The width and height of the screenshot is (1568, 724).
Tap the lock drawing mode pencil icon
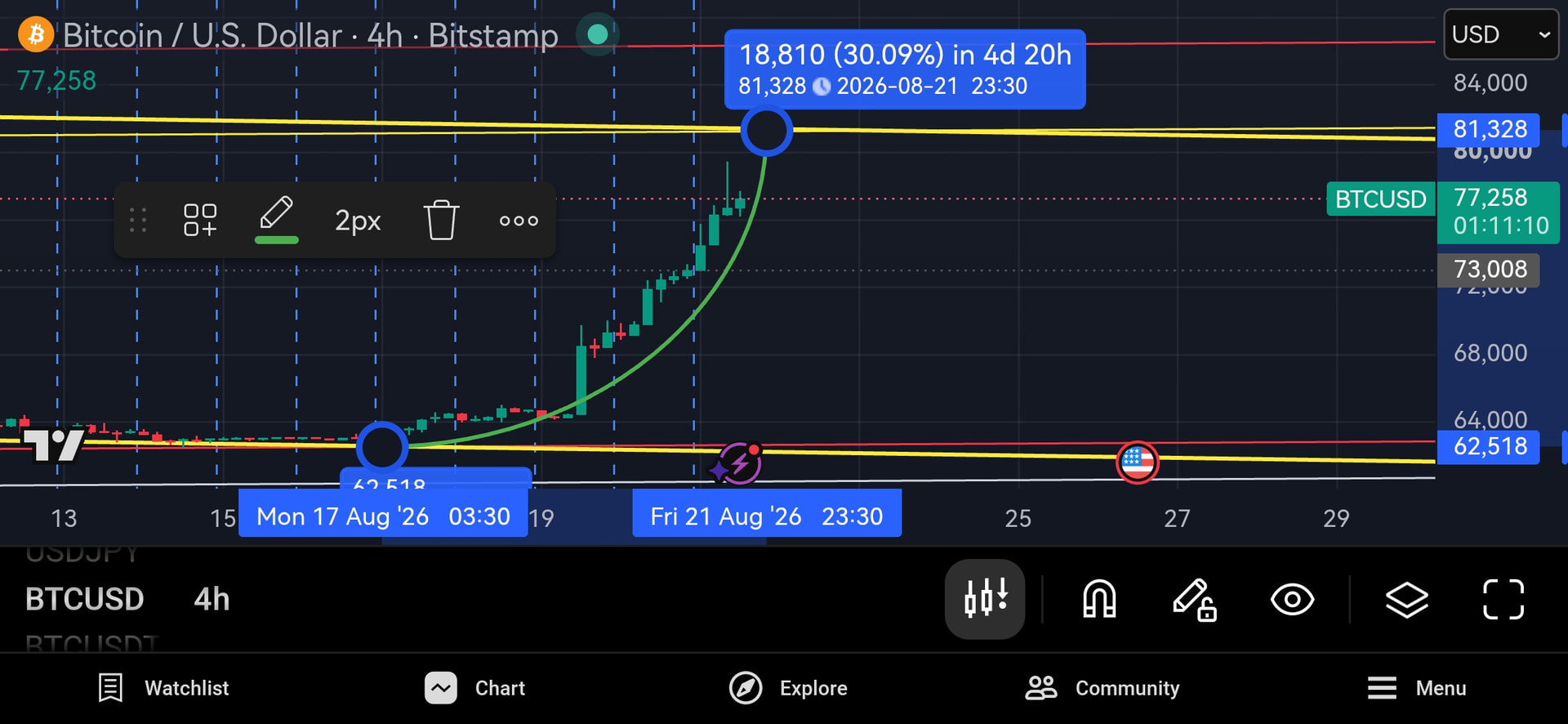(1195, 600)
